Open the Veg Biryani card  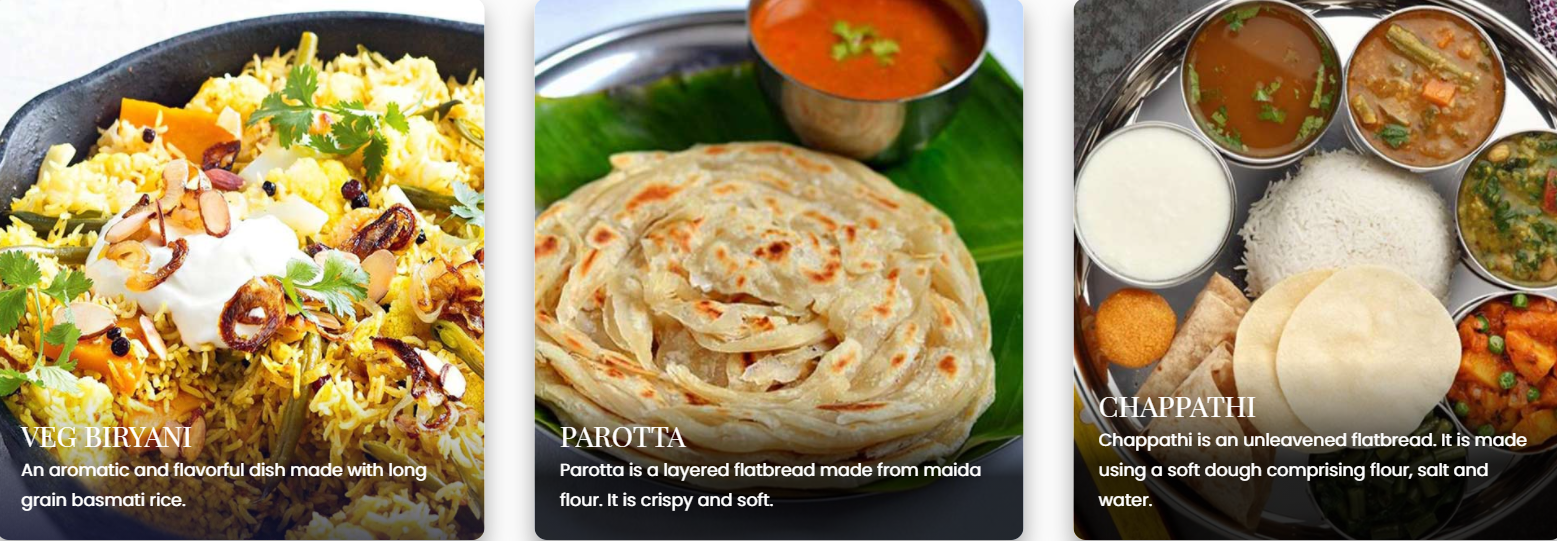tap(241, 270)
